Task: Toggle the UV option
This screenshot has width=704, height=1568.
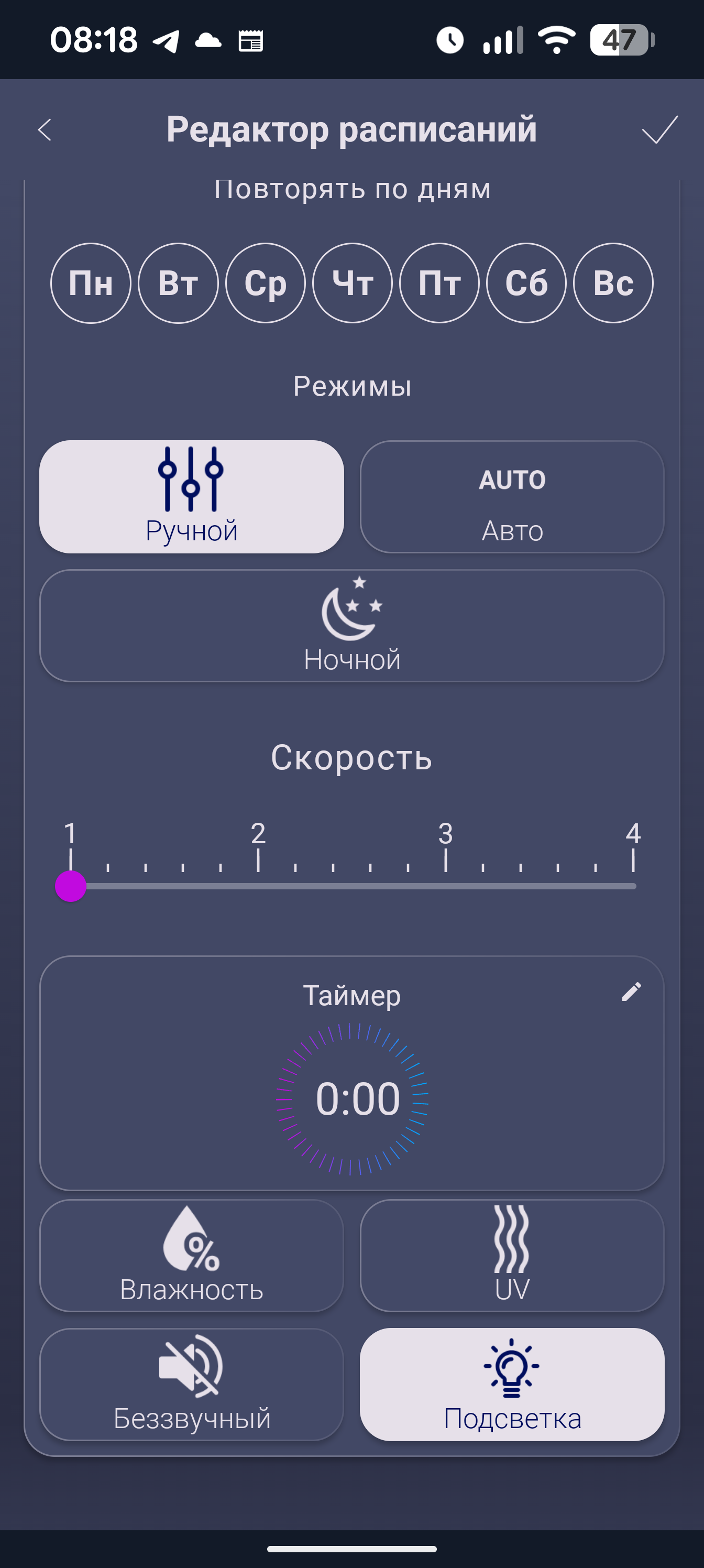Action: click(512, 1255)
